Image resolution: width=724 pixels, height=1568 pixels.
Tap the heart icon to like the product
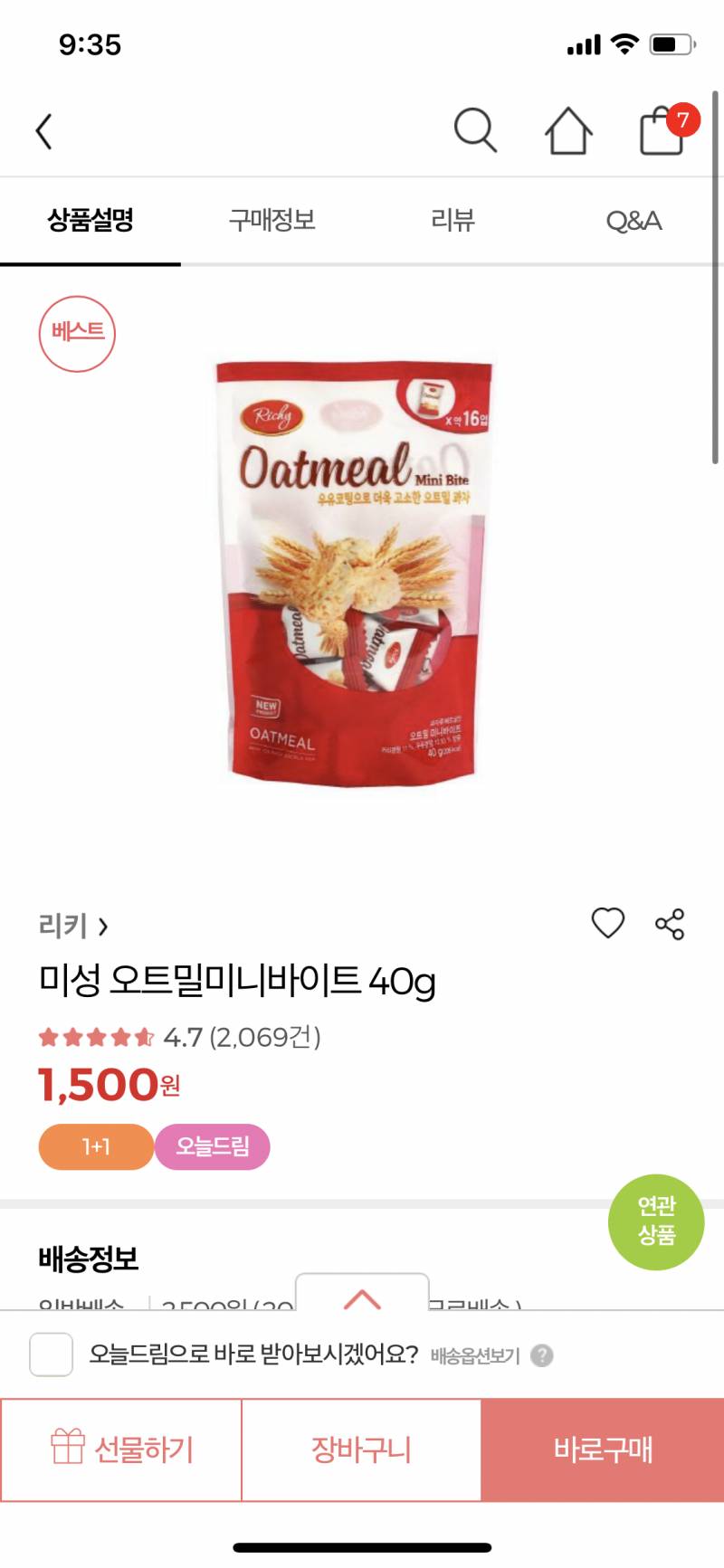point(606,925)
